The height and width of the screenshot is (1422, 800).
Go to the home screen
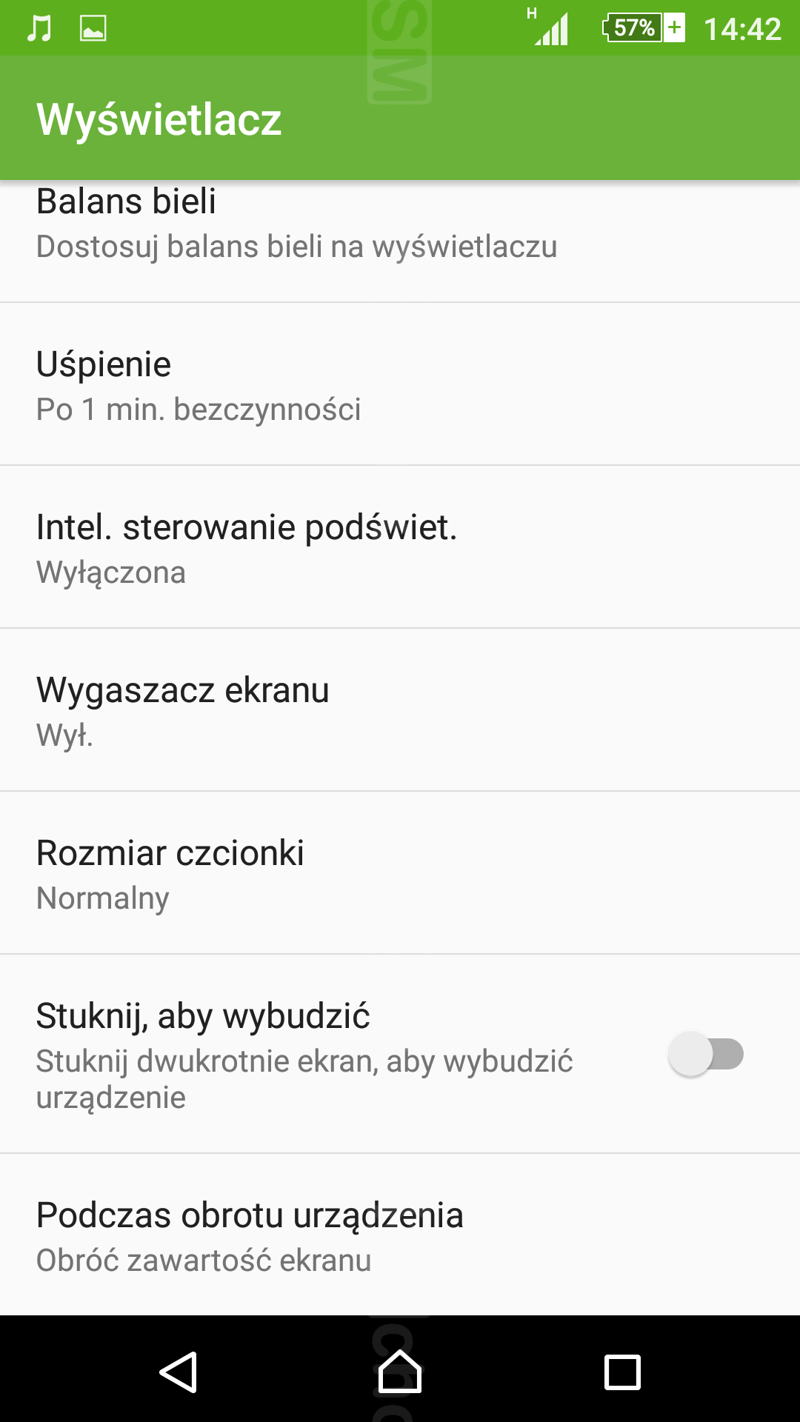(400, 1372)
